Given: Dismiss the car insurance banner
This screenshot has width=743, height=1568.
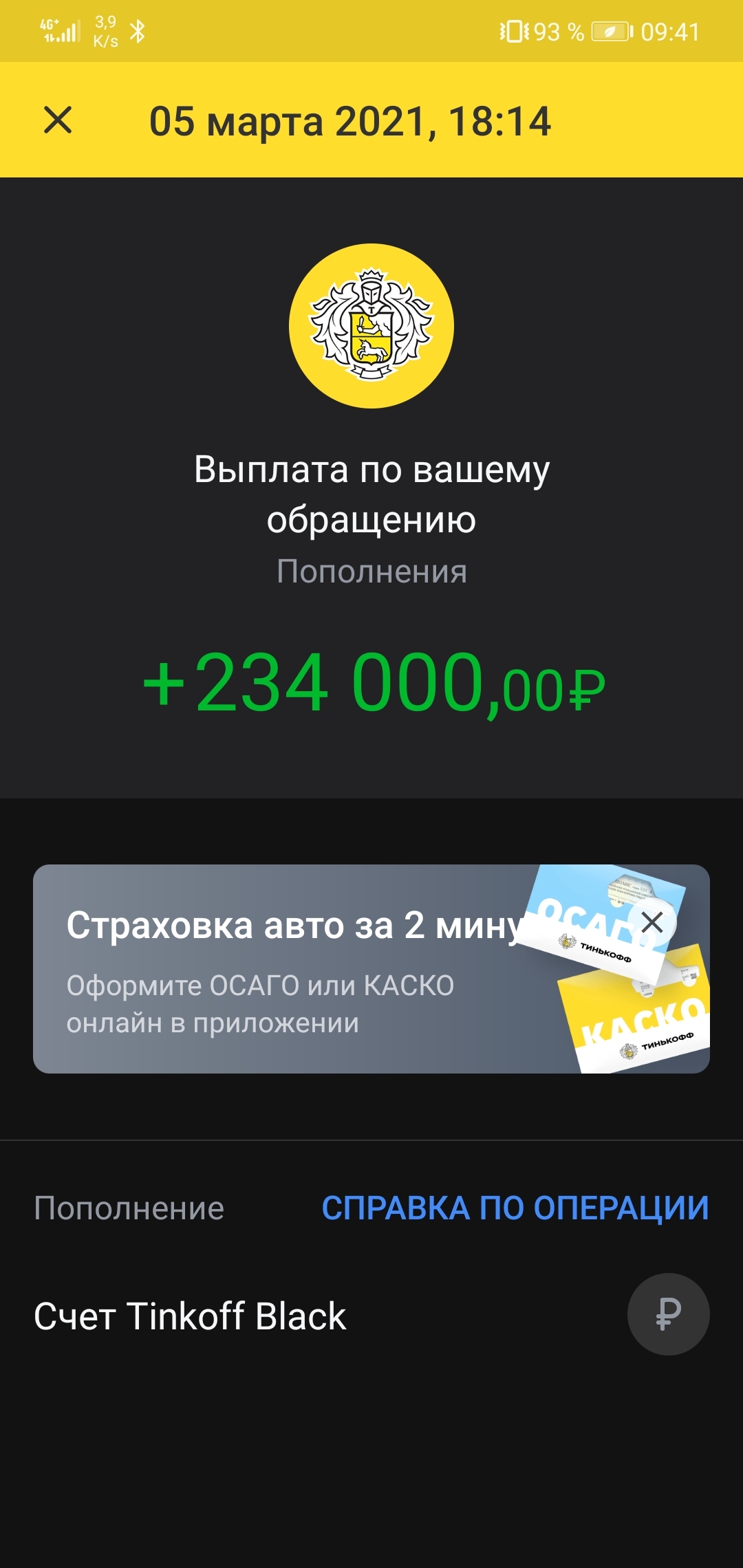Looking at the screenshot, I should (652, 922).
